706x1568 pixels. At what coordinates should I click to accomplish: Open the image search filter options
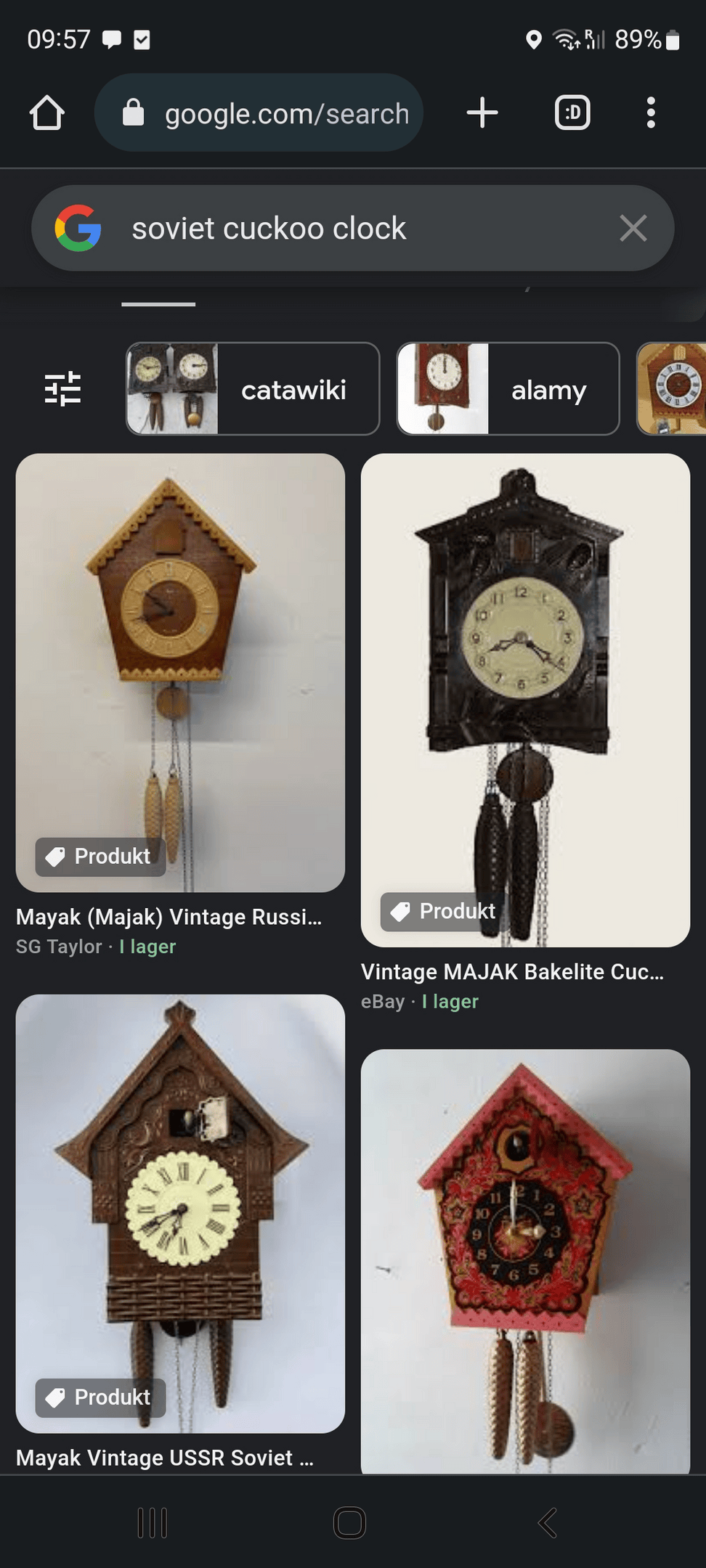[x=63, y=389]
